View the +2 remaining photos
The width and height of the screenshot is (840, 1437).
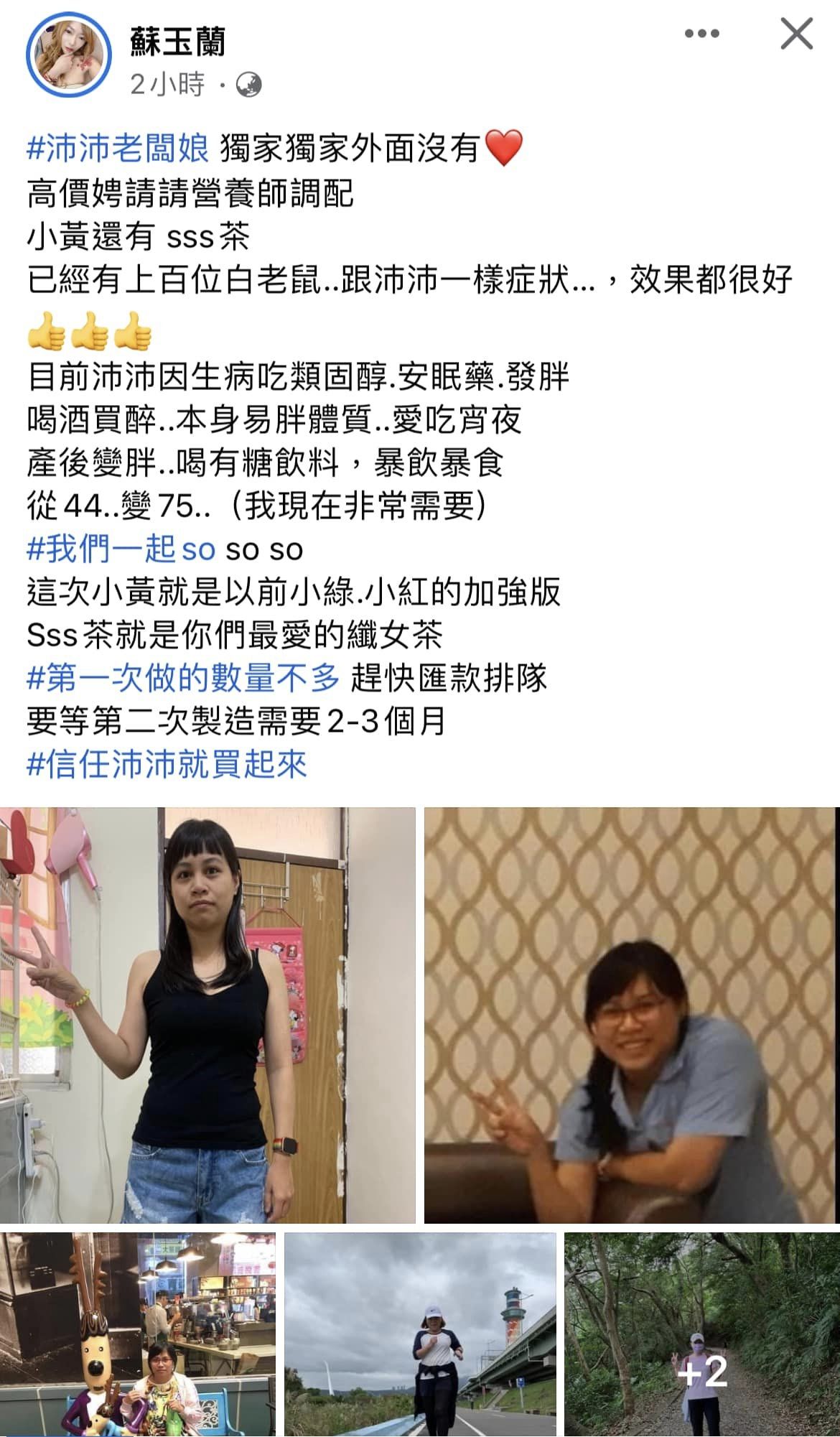click(x=701, y=1334)
